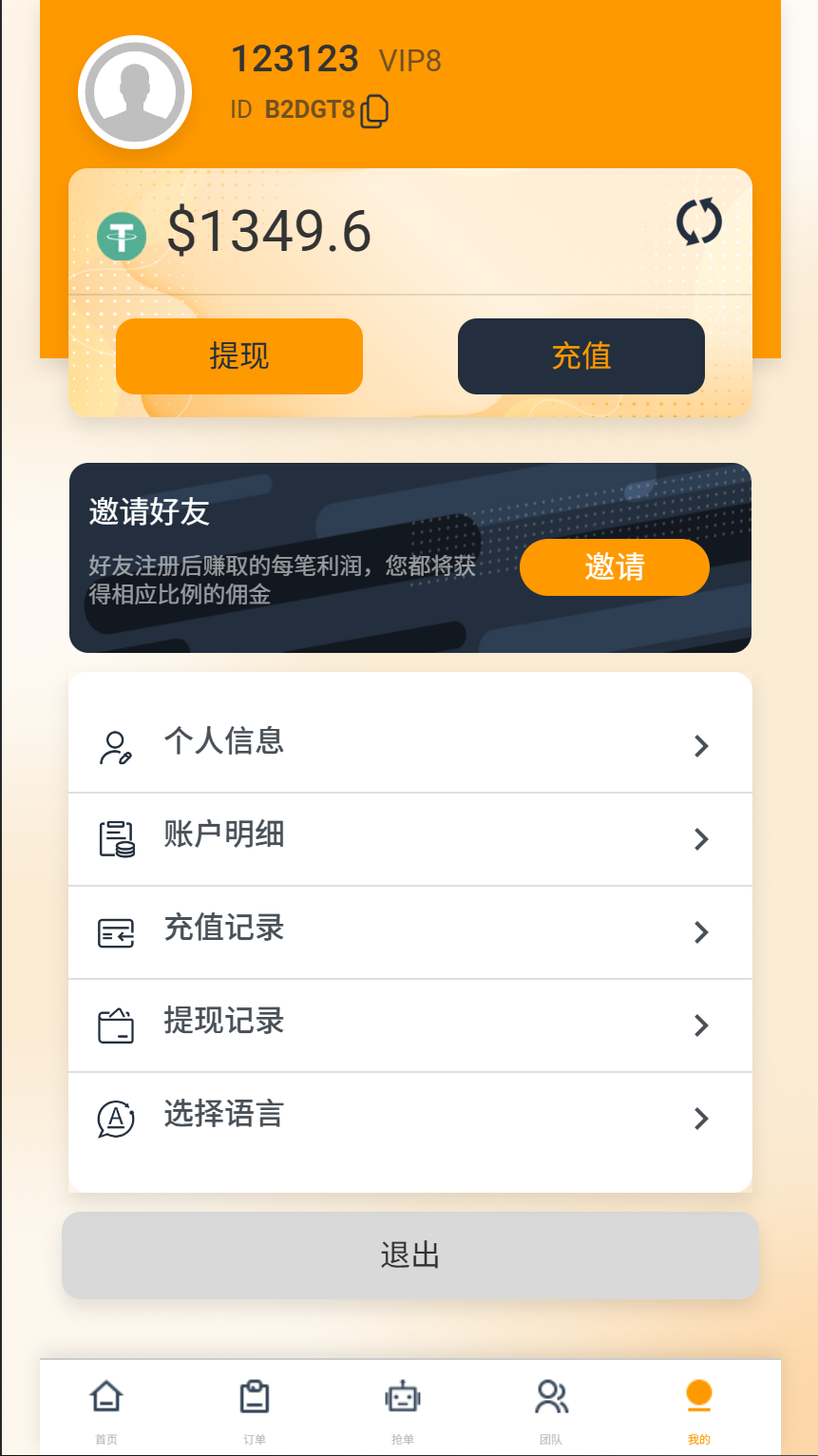818x1456 pixels.
Task: Expand the 选择语言 language selection chevron
Action: point(701,1119)
